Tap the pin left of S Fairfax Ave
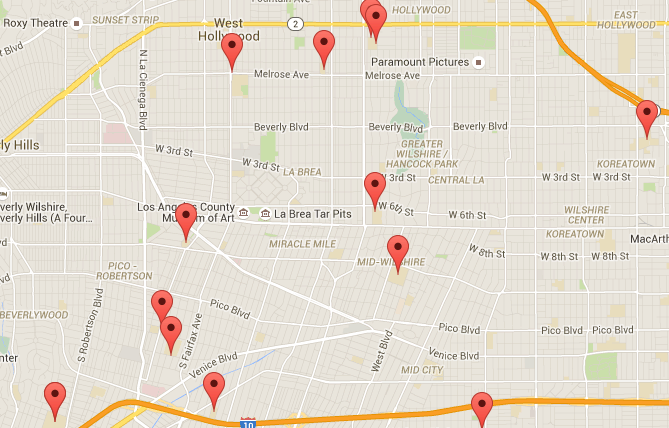The image size is (669, 428). click(x=171, y=335)
